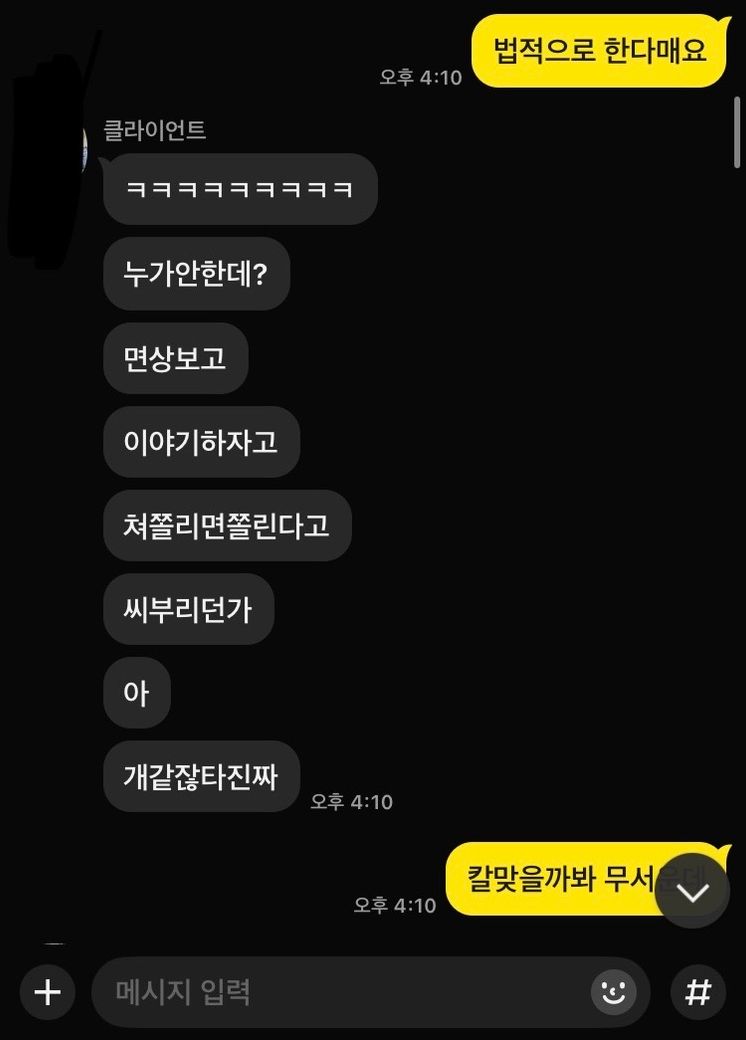This screenshot has width=746, height=1040.
Task: Open the plus attachment menu
Action: (47, 992)
